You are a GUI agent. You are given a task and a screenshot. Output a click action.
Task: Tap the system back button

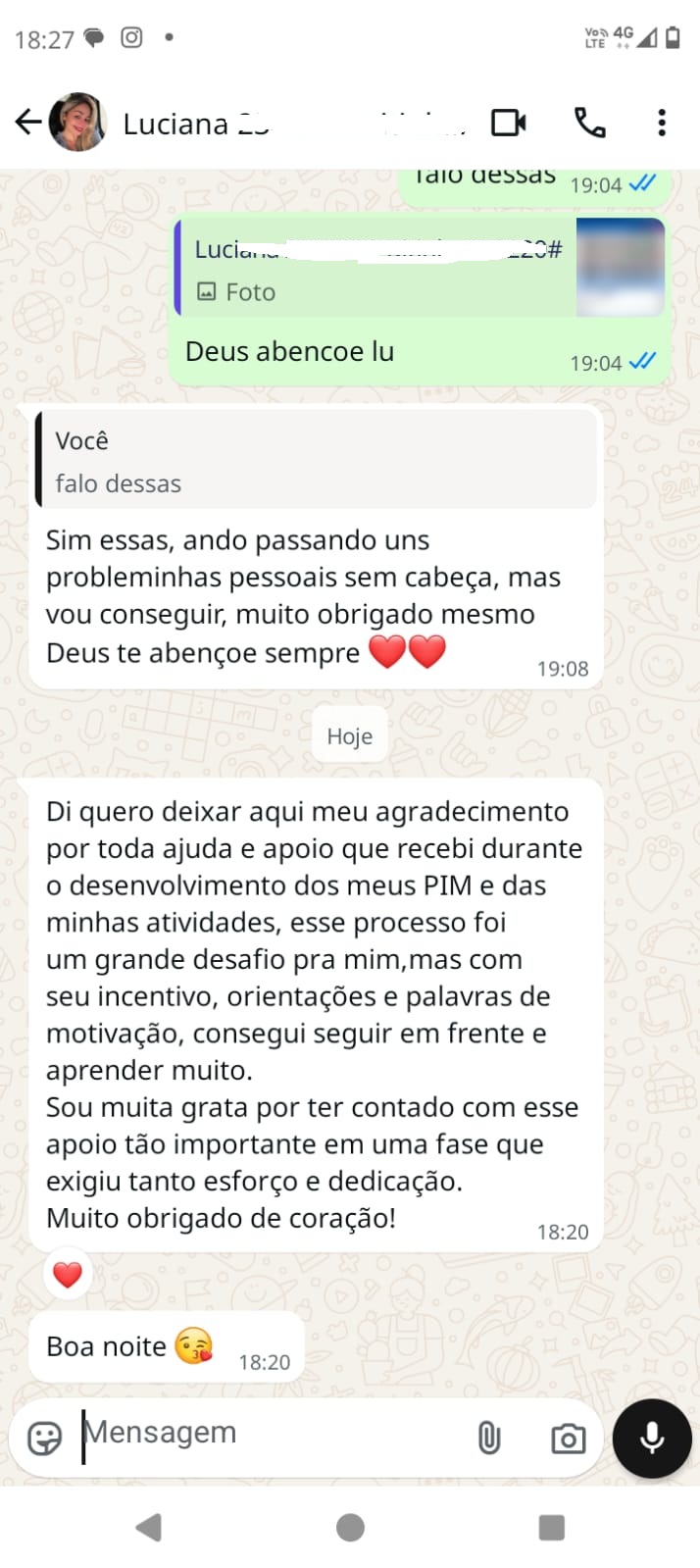tap(148, 1527)
